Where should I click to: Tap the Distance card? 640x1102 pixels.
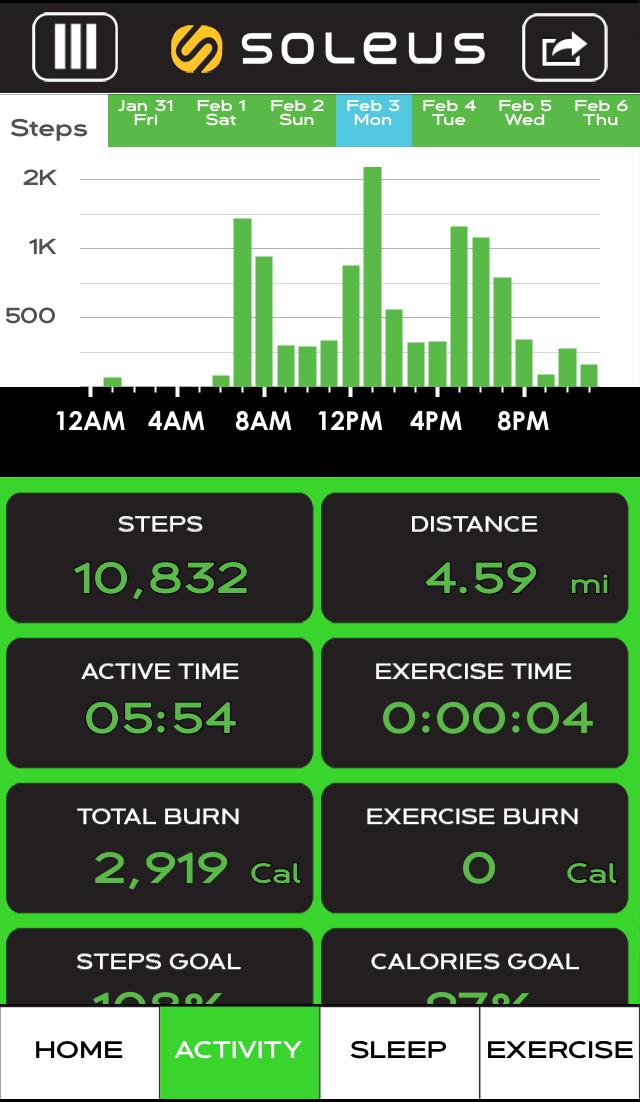[475, 558]
